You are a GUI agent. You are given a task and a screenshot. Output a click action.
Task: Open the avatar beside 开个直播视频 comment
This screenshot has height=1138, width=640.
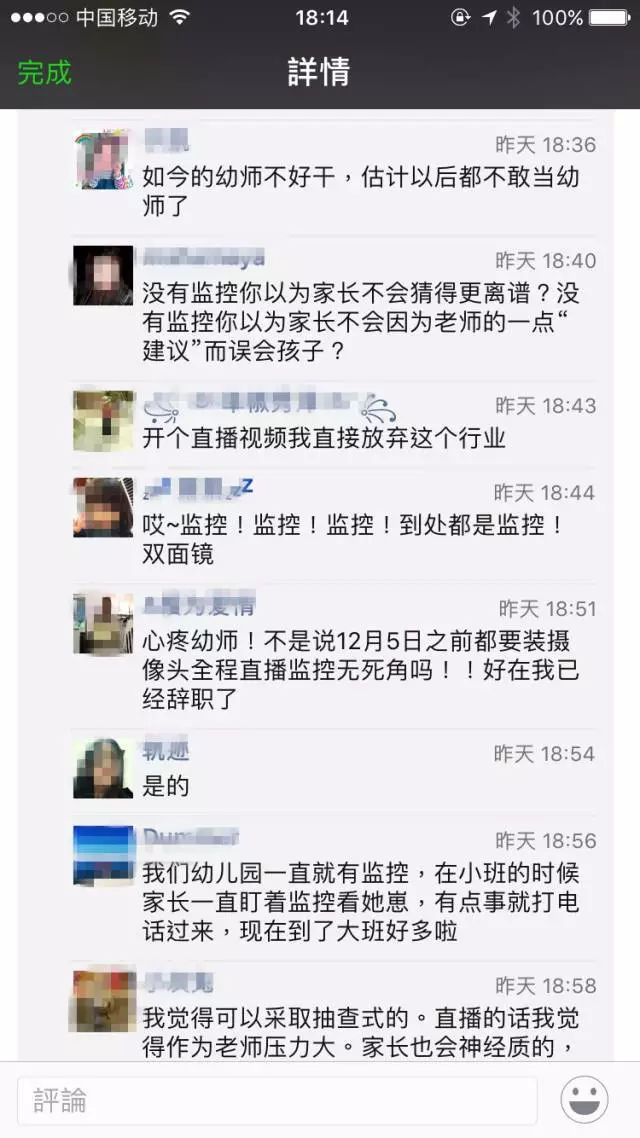pyautogui.click(x=103, y=421)
